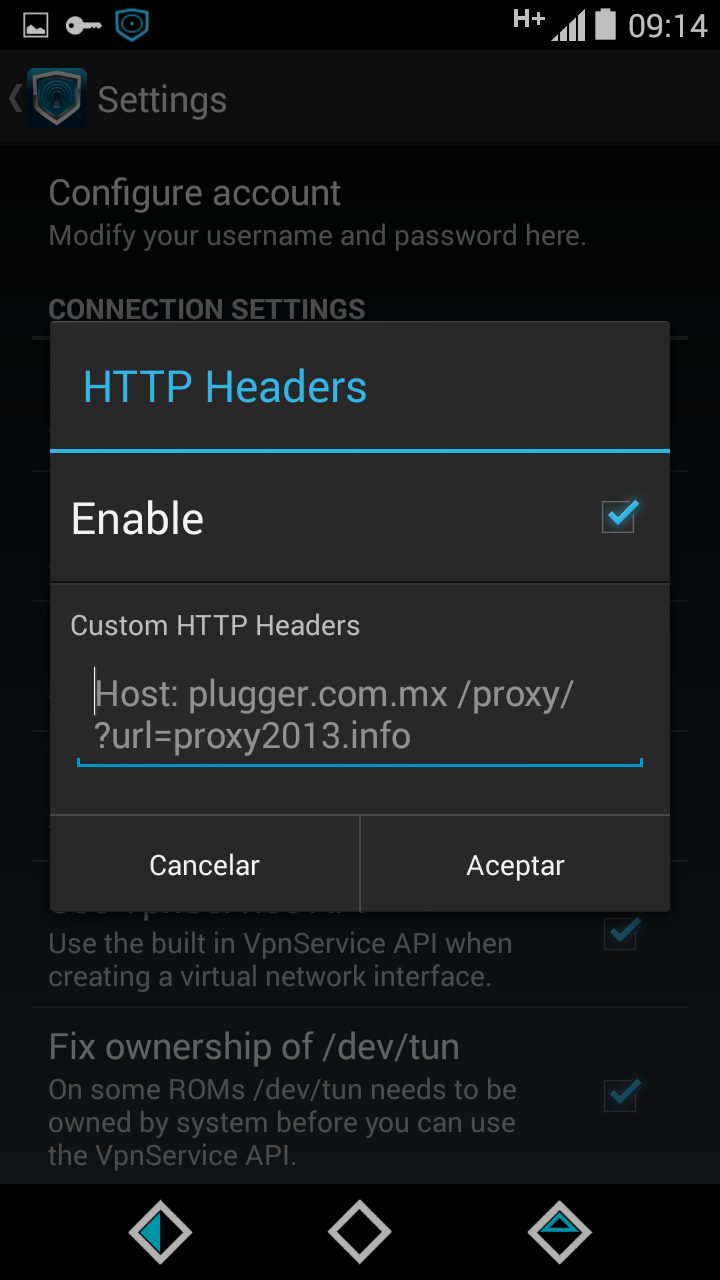The height and width of the screenshot is (1280, 720).
Task: Open the recent apps view
Action: tap(560, 1232)
